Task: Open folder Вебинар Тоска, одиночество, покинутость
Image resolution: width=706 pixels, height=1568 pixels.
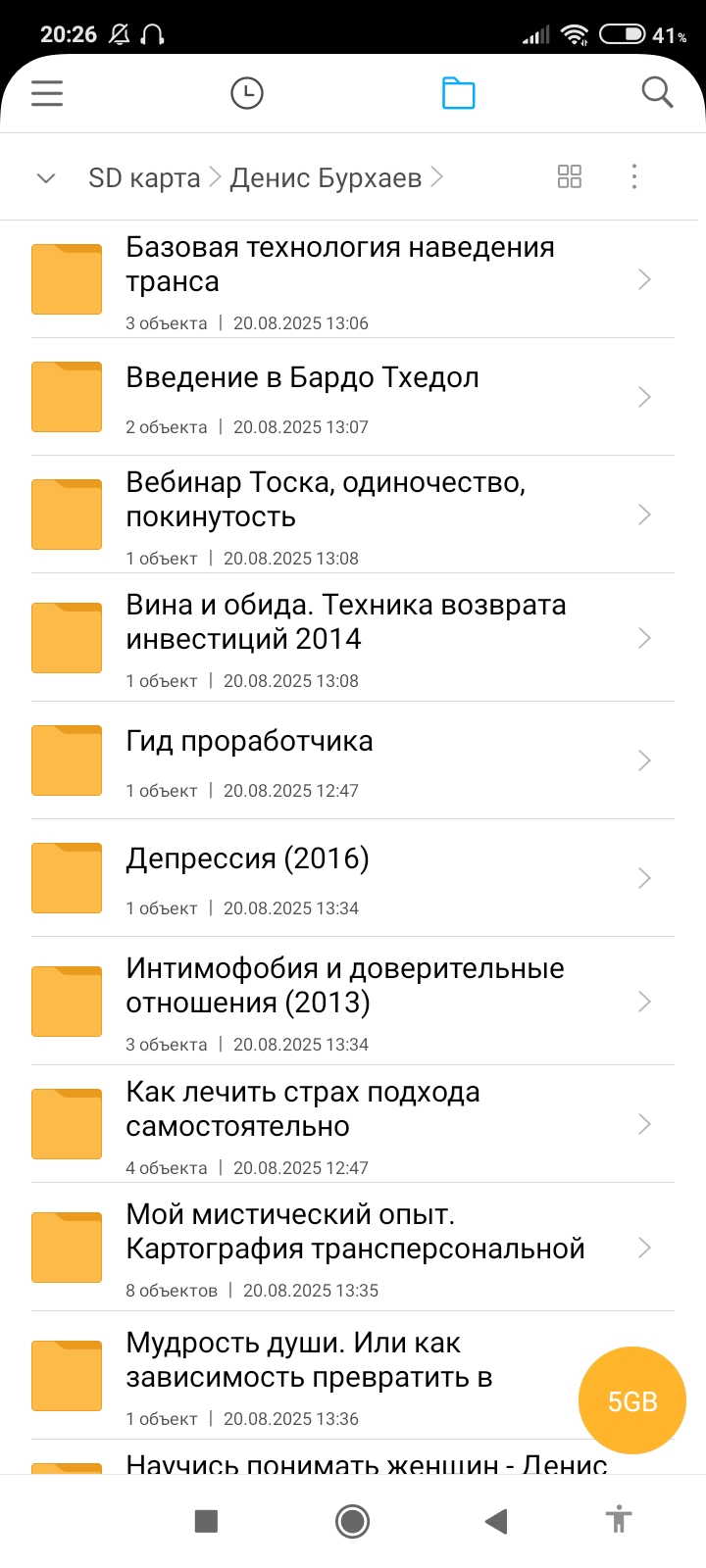Action: click(x=353, y=514)
